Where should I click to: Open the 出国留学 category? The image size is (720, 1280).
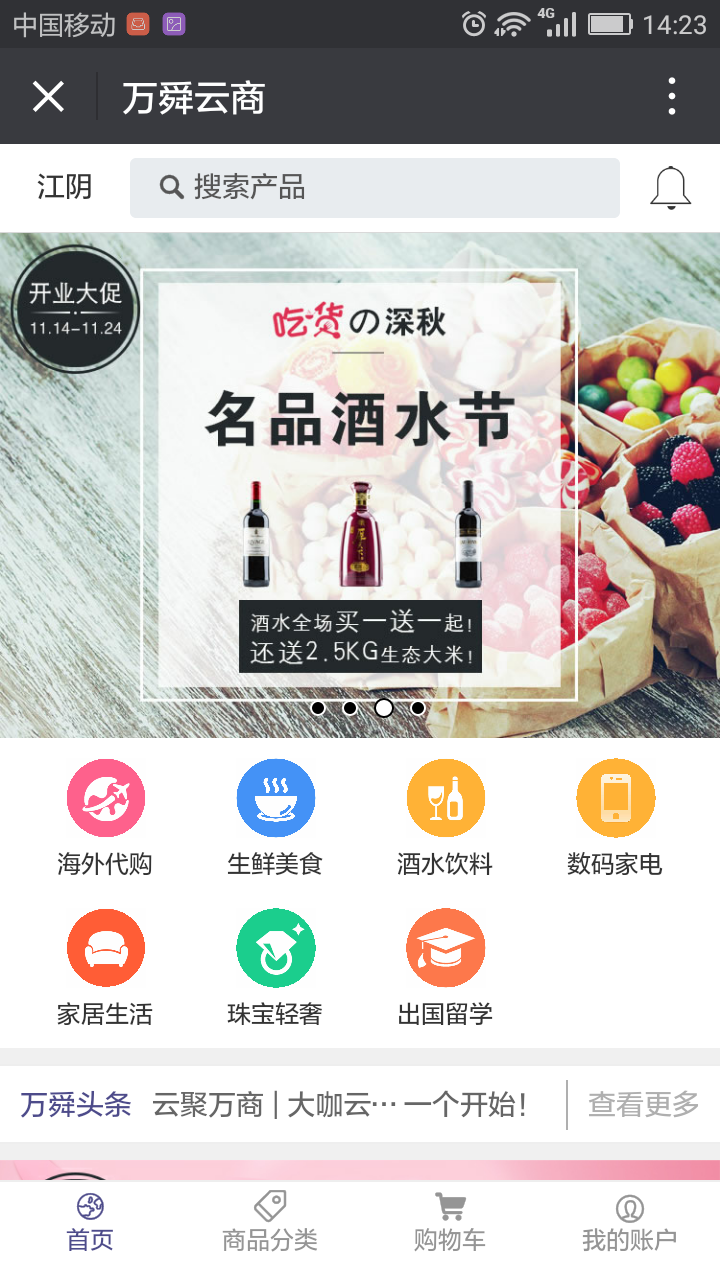click(x=445, y=967)
